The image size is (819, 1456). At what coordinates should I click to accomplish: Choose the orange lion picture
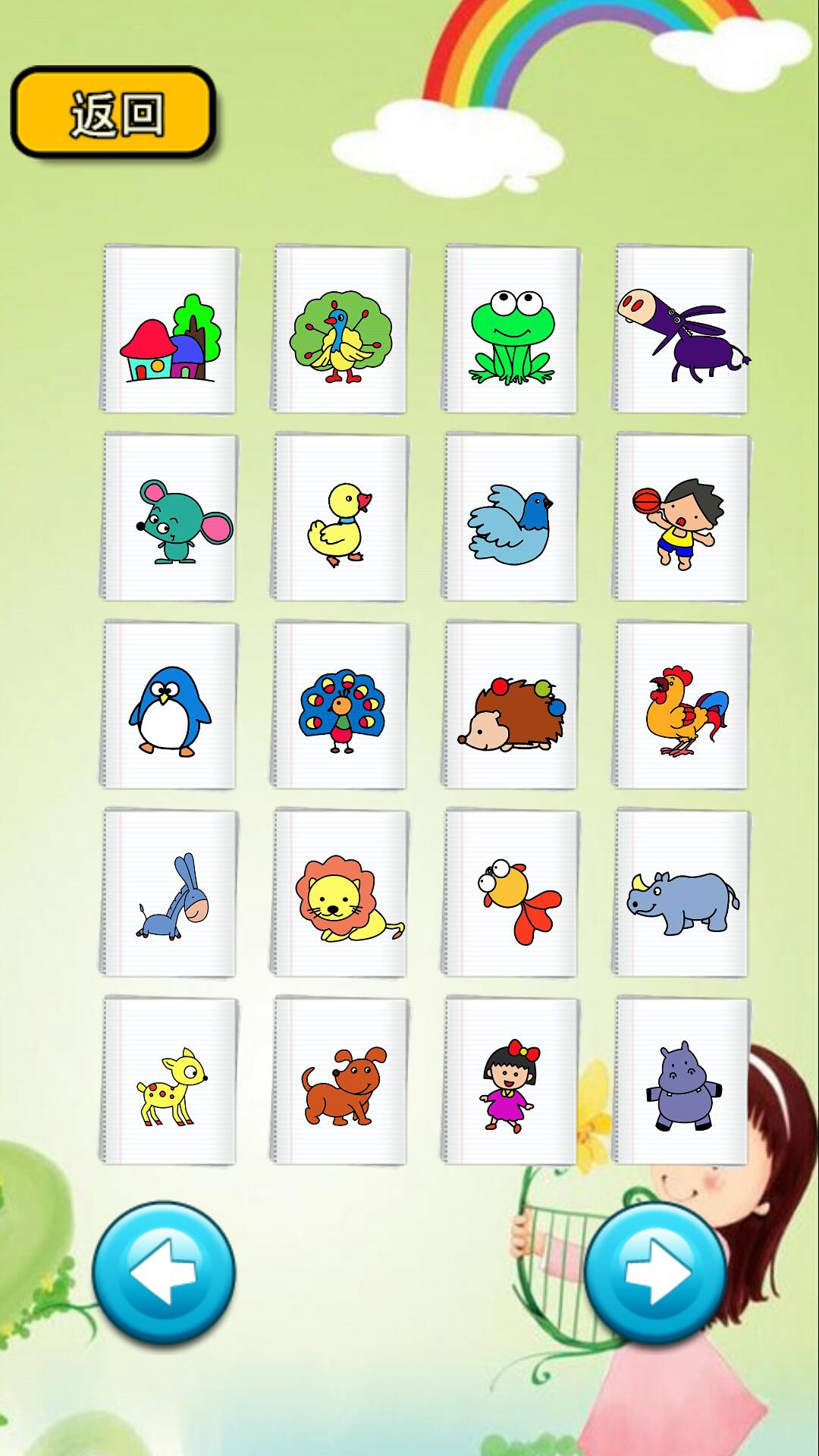click(x=340, y=894)
